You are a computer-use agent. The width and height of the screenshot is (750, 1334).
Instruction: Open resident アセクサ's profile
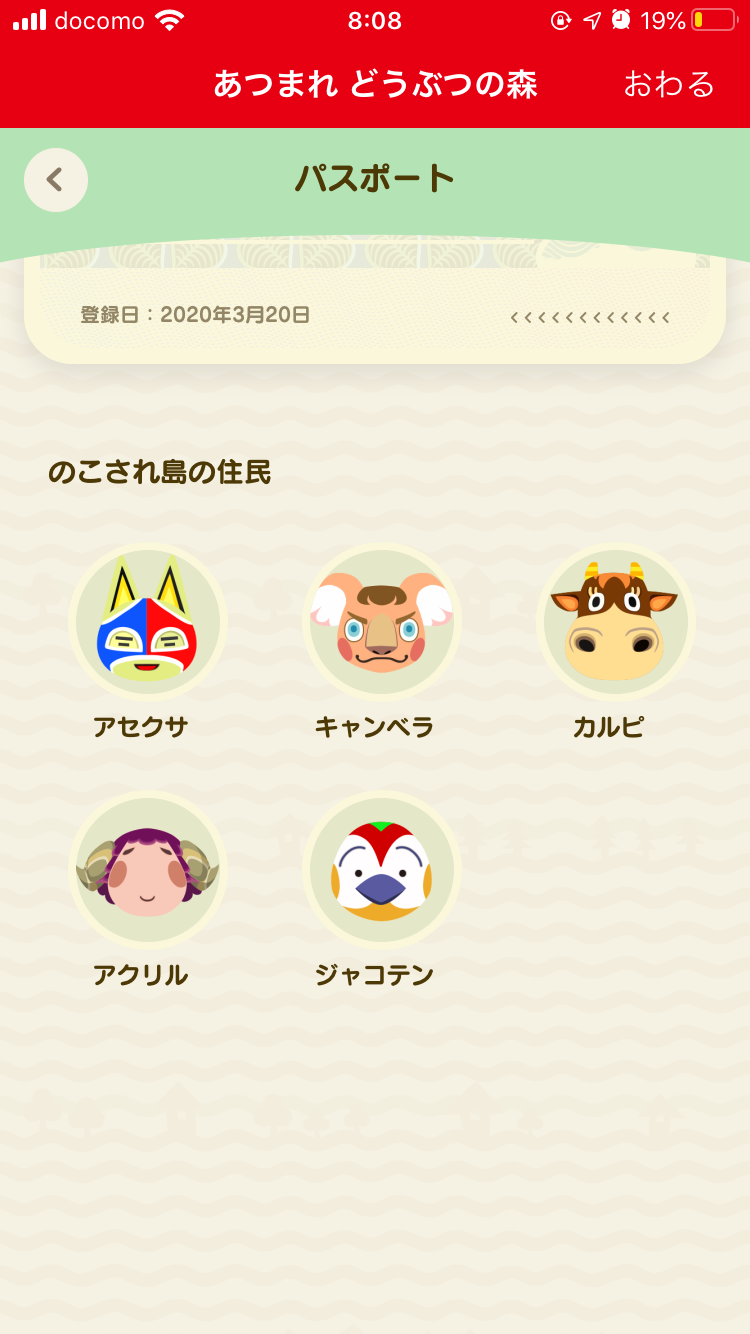pyautogui.click(x=147, y=622)
